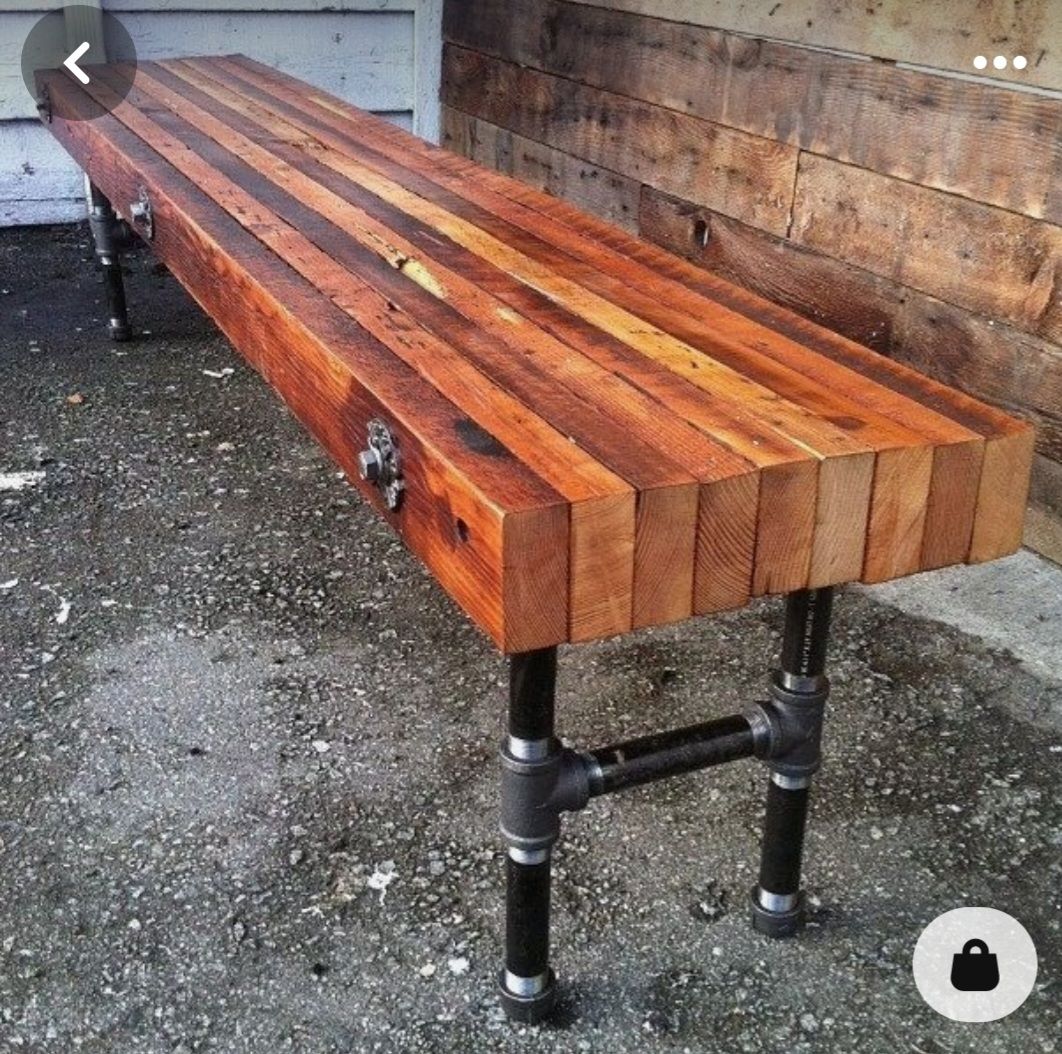Tap the shopping bag button

pos(974,964)
